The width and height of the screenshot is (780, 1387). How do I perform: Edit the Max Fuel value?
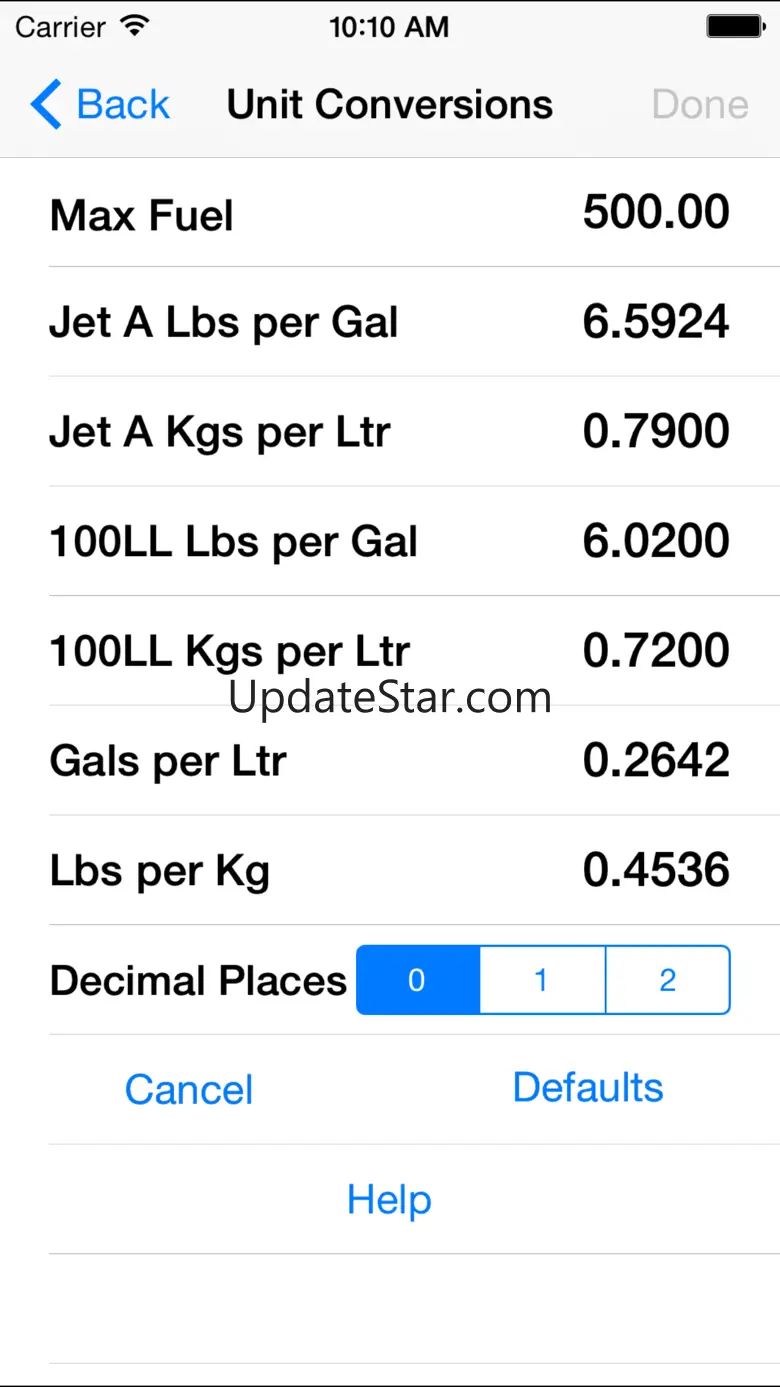(x=655, y=213)
